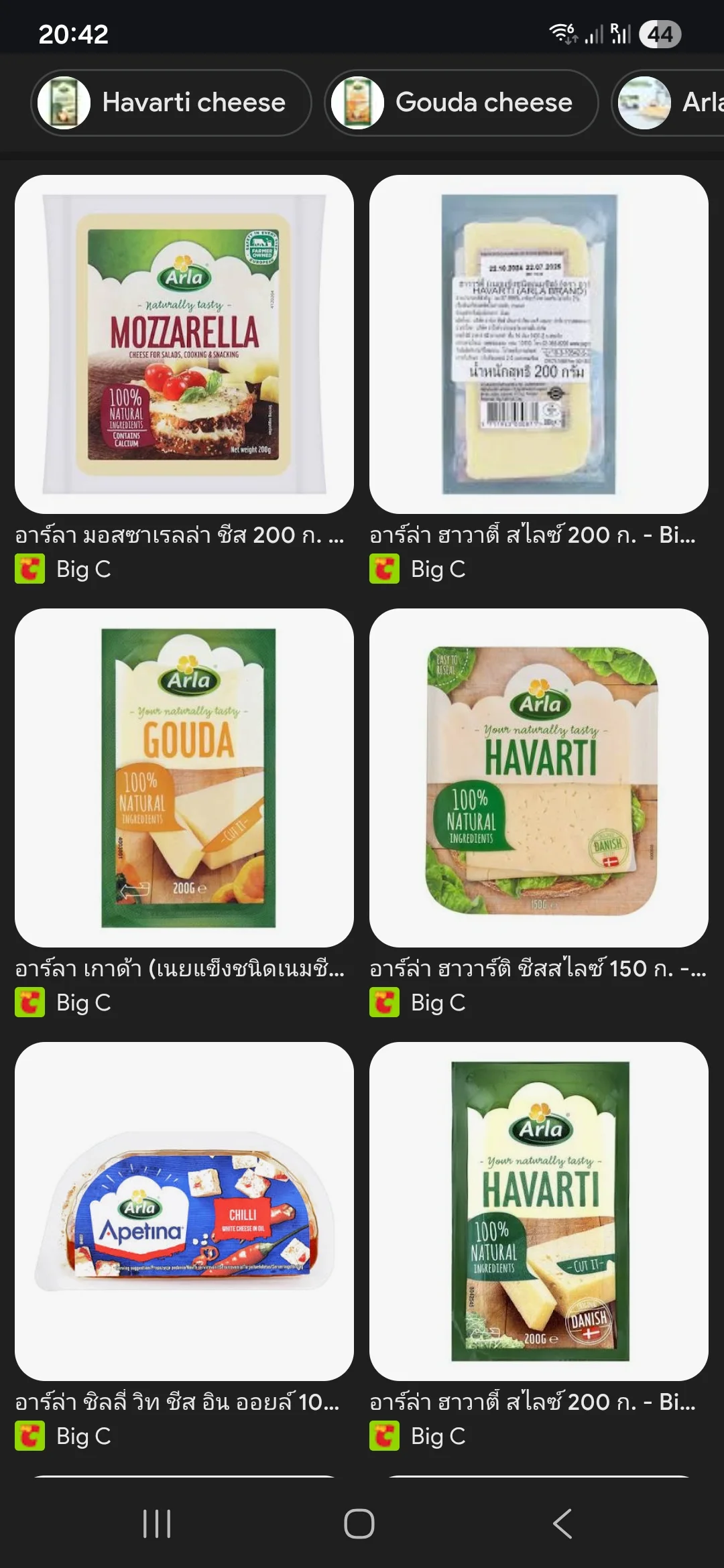Open the truncated Mozzarella product title

tap(178, 536)
